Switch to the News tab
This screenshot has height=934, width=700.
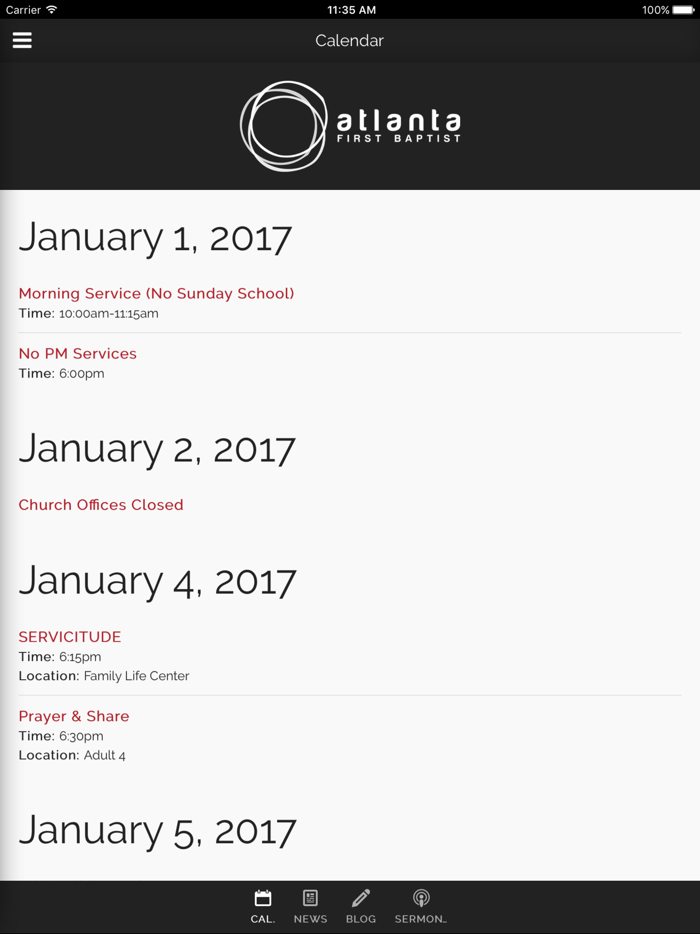[310, 906]
